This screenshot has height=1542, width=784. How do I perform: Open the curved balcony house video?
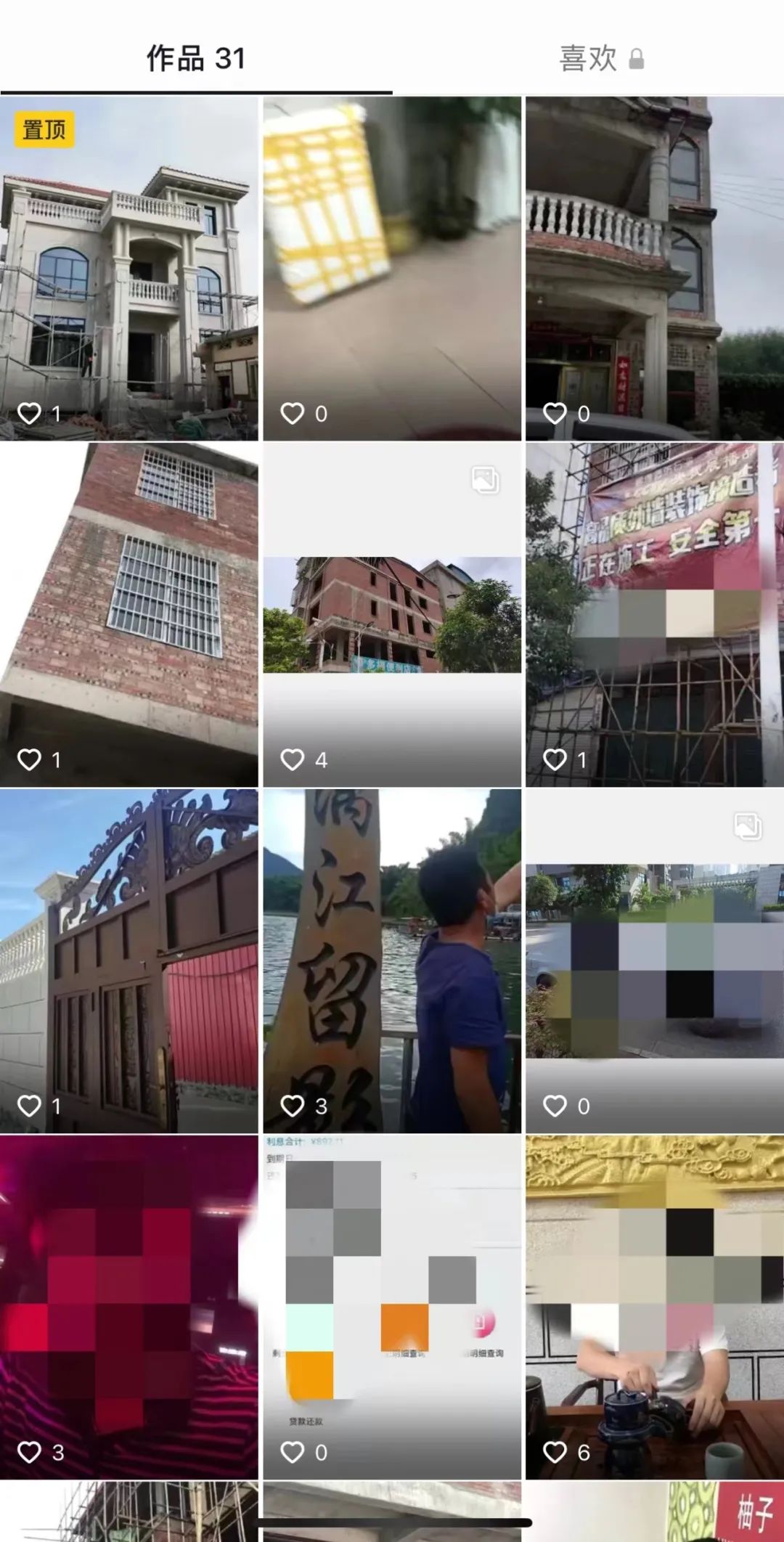click(654, 269)
